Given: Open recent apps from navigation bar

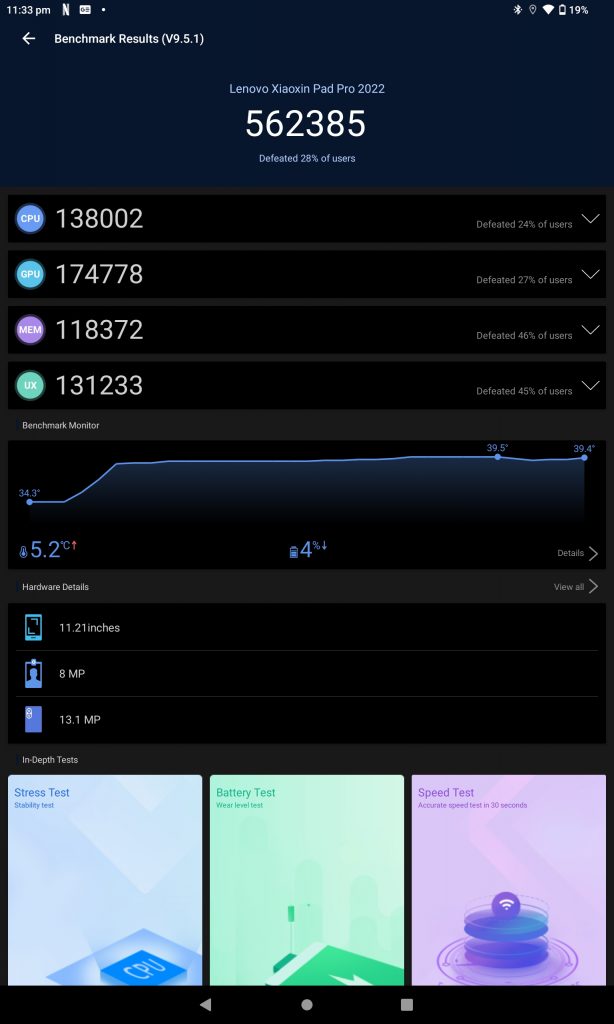Looking at the screenshot, I should coord(407,1004).
